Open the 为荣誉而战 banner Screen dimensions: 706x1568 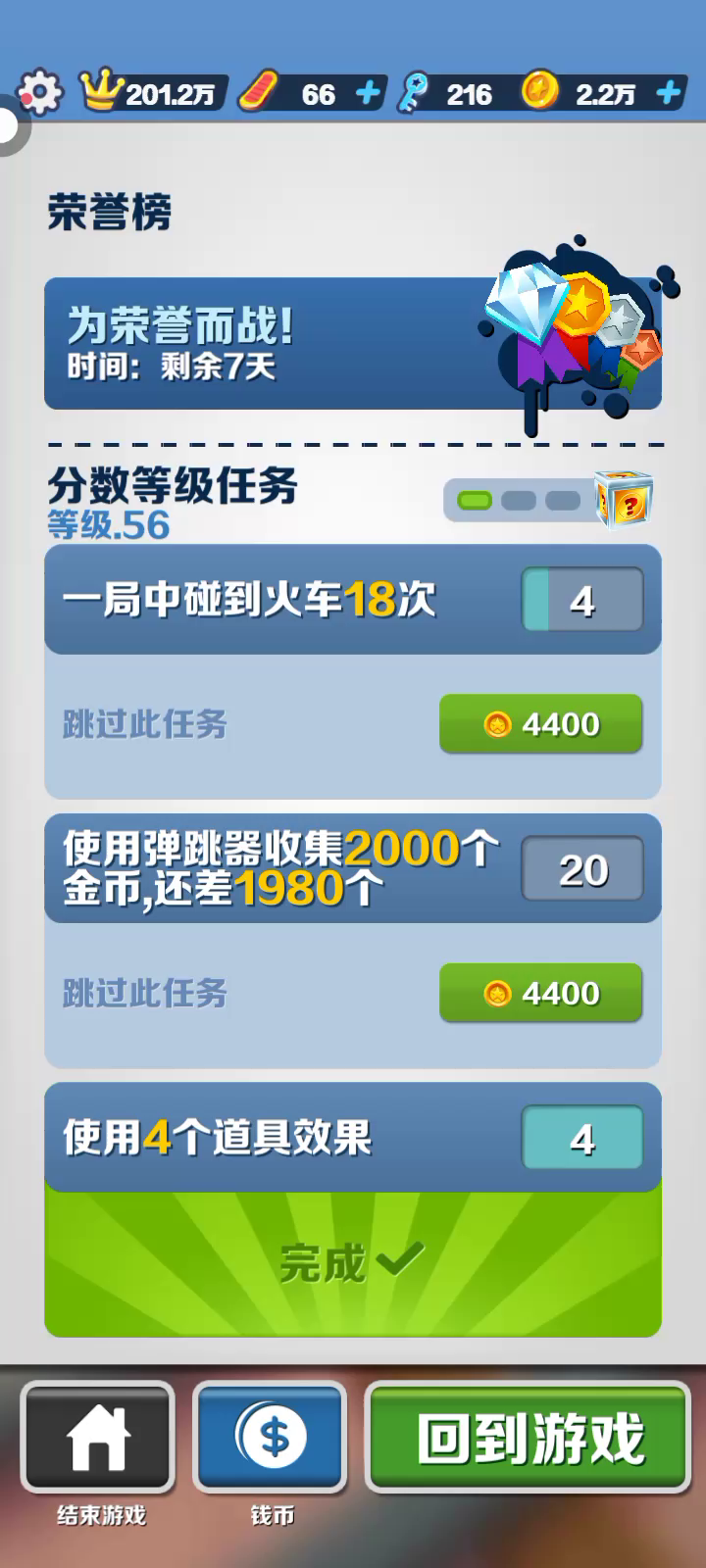pyautogui.click(x=352, y=343)
